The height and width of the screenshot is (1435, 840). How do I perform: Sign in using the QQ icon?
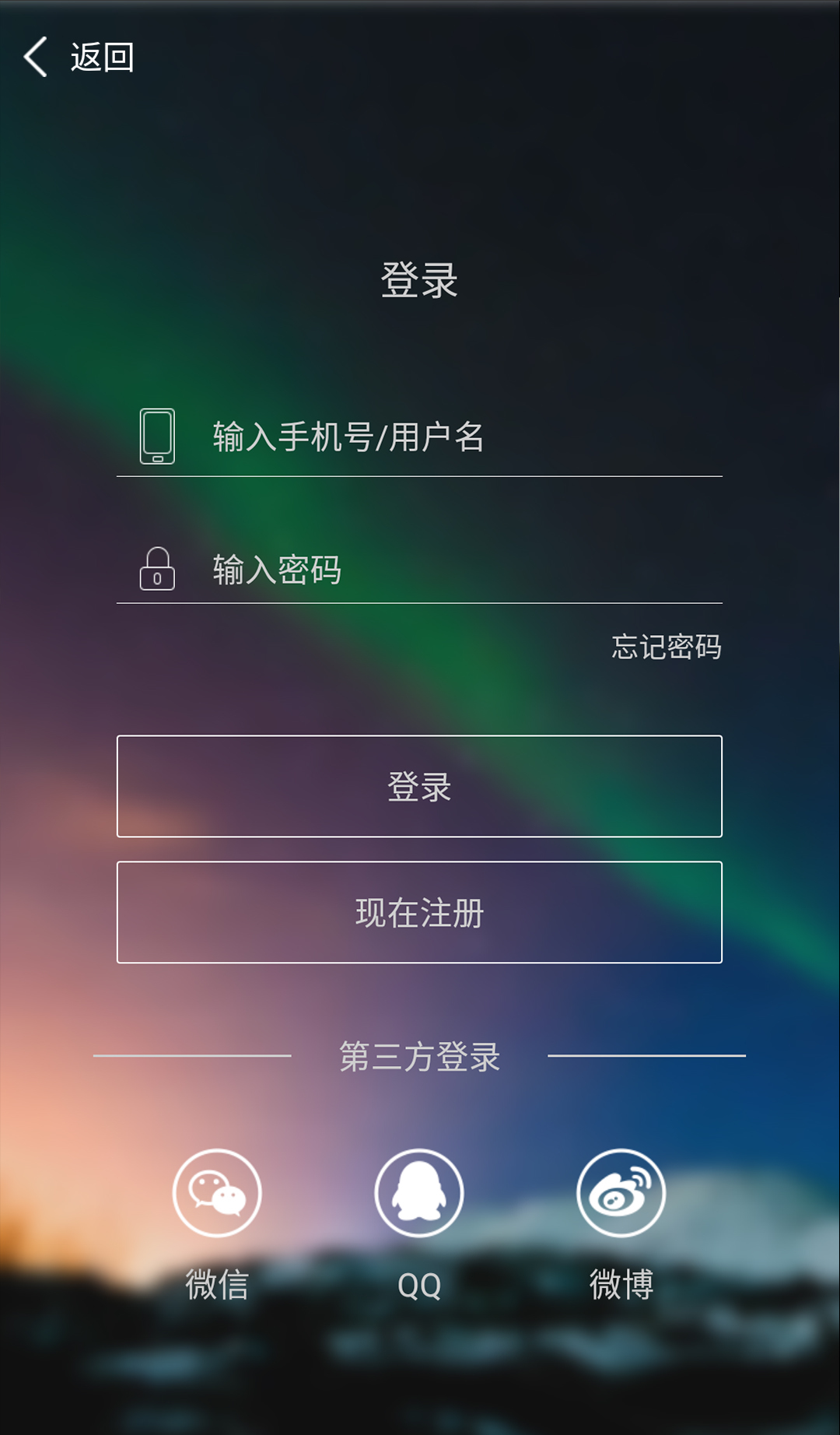tap(419, 1193)
